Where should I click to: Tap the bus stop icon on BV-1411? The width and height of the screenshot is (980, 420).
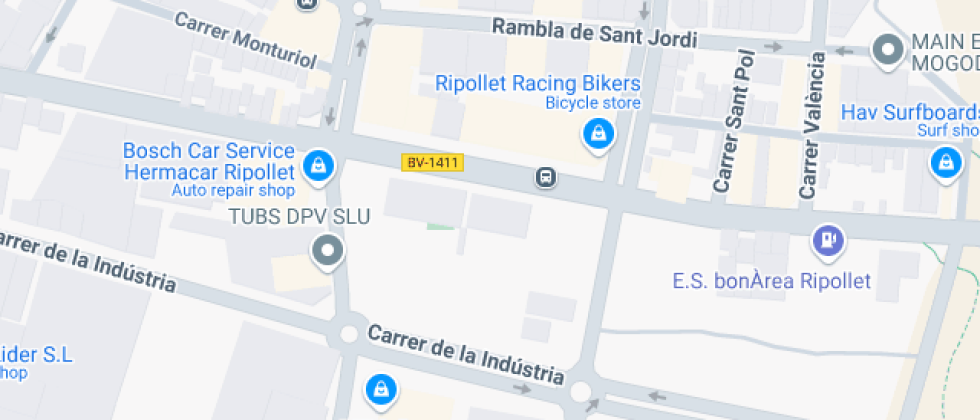(545, 178)
